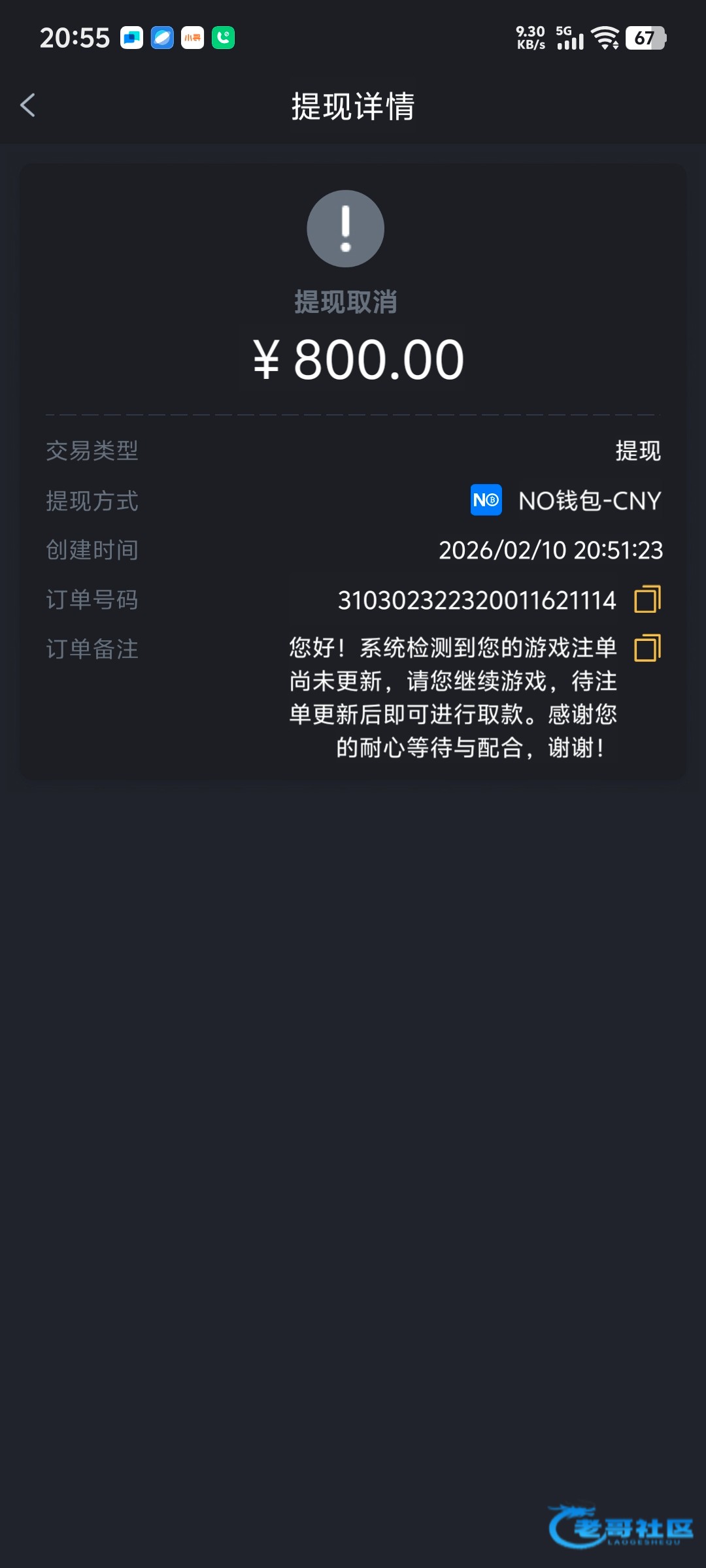Copy the order remark text
Image resolution: width=706 pixels, height=1568 pixels.
647,648
